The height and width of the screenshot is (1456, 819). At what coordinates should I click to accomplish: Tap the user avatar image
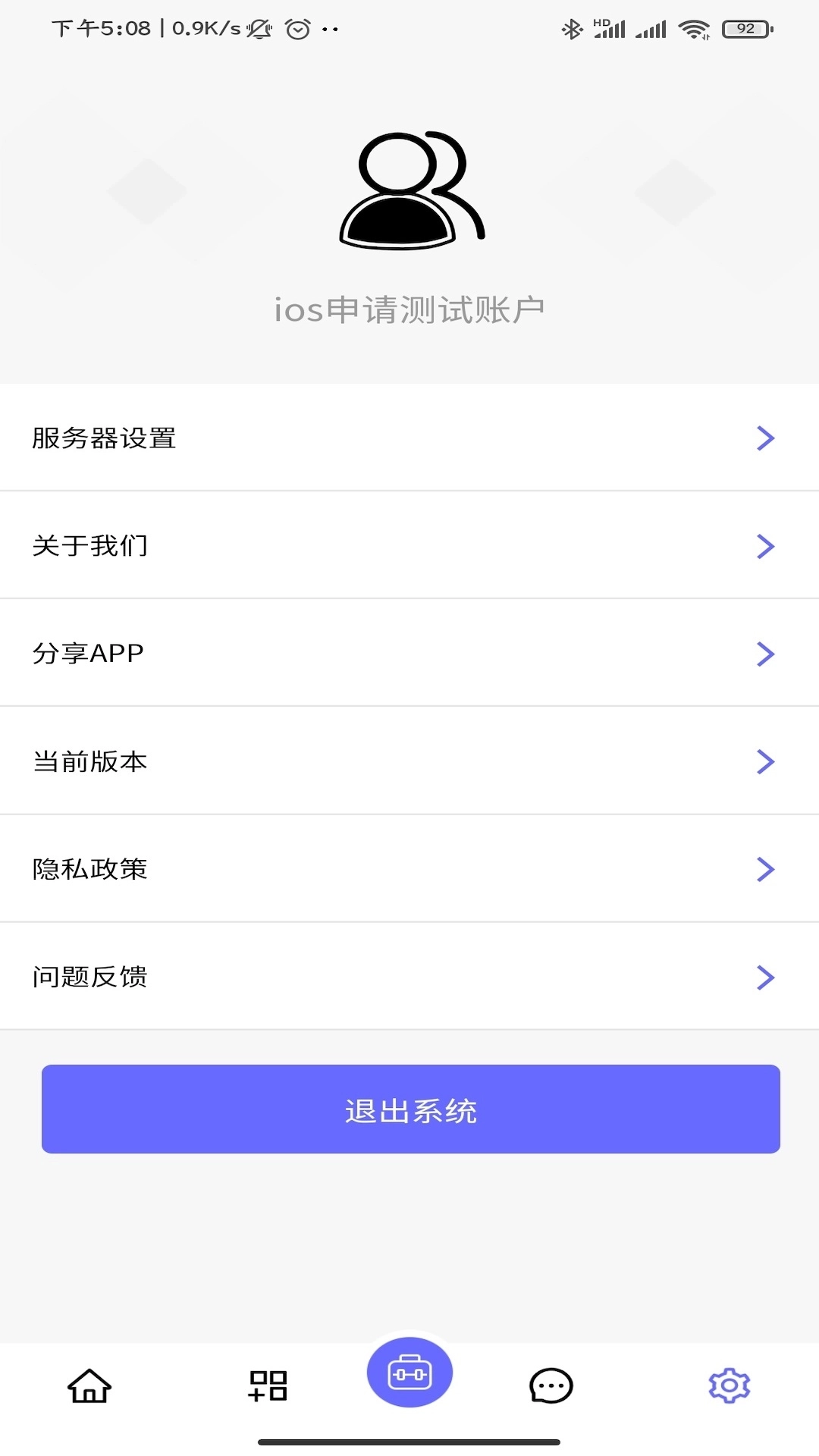(x=411, y=190)
